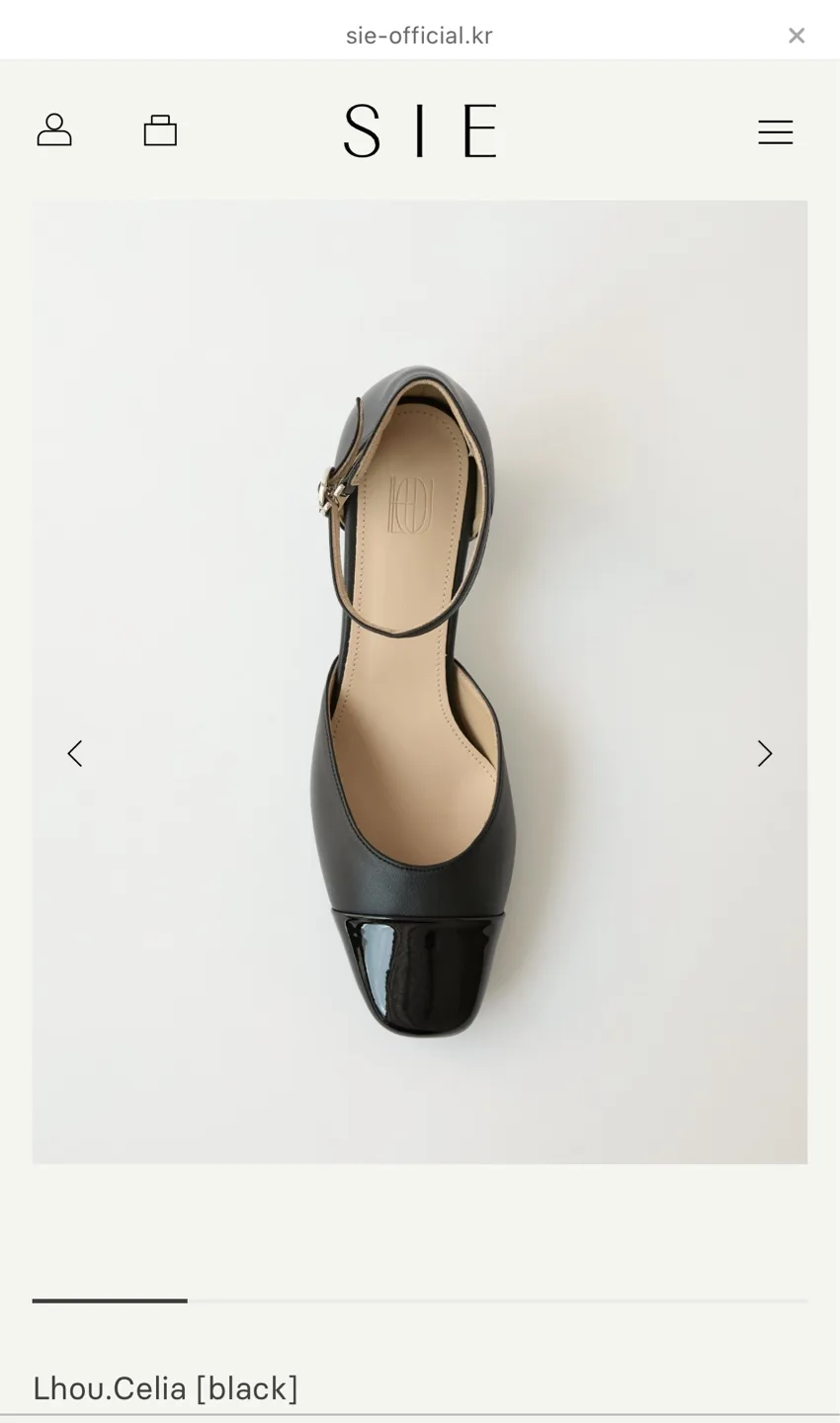The image size is (840, 1423).
Task: Close the in-app browser window
Action: coord(797,36)
